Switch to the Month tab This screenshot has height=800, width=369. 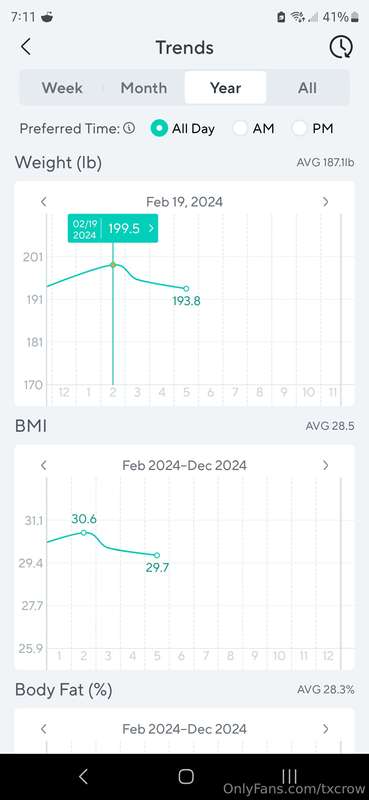143,88
